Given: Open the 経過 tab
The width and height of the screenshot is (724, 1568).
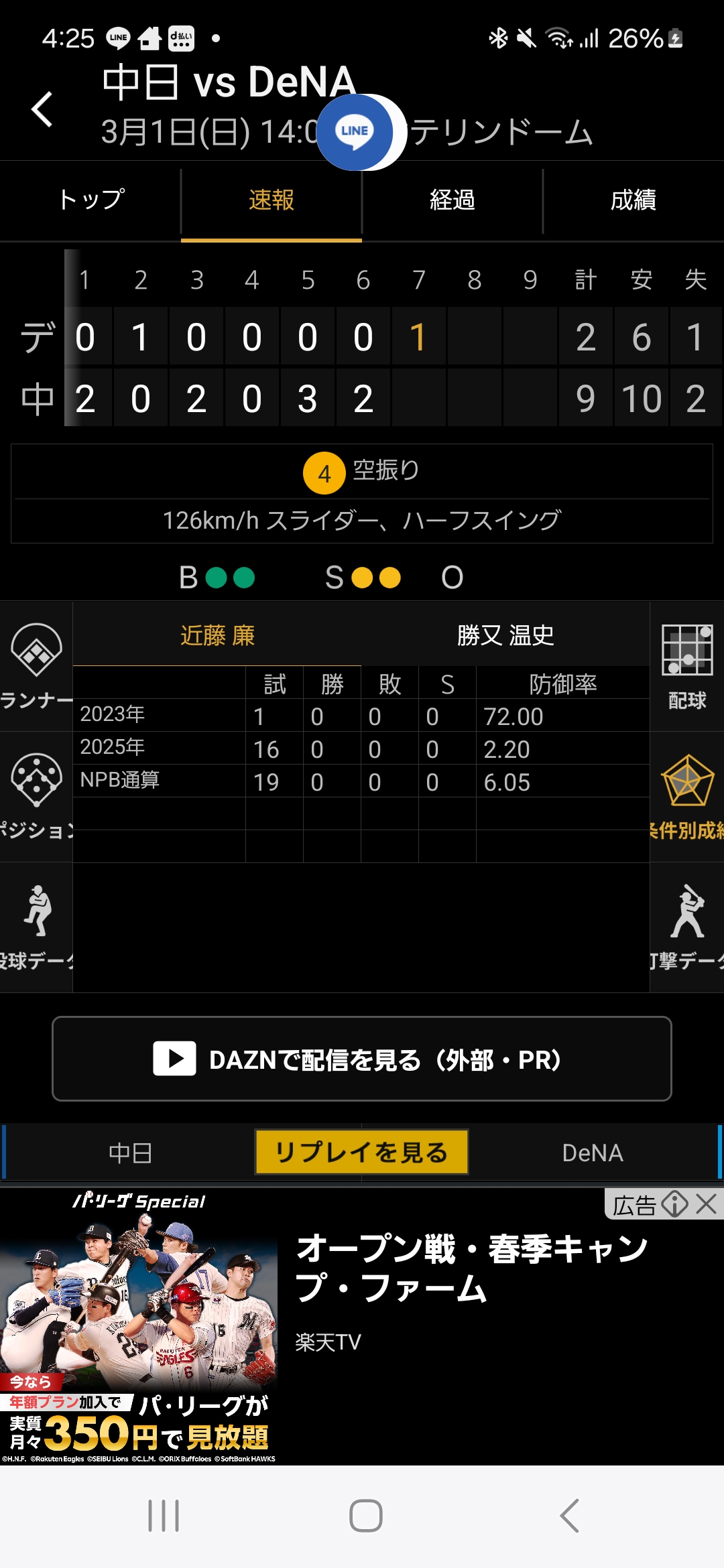Looking at the screenshot, I should (452, 200).
